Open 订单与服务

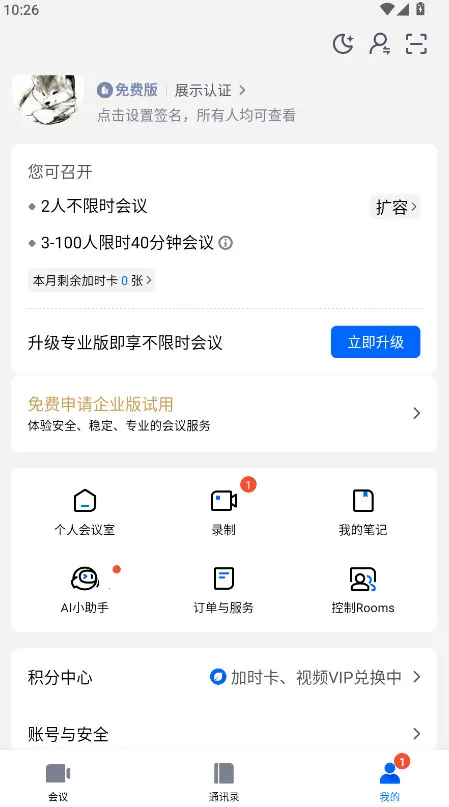[224, 590]
